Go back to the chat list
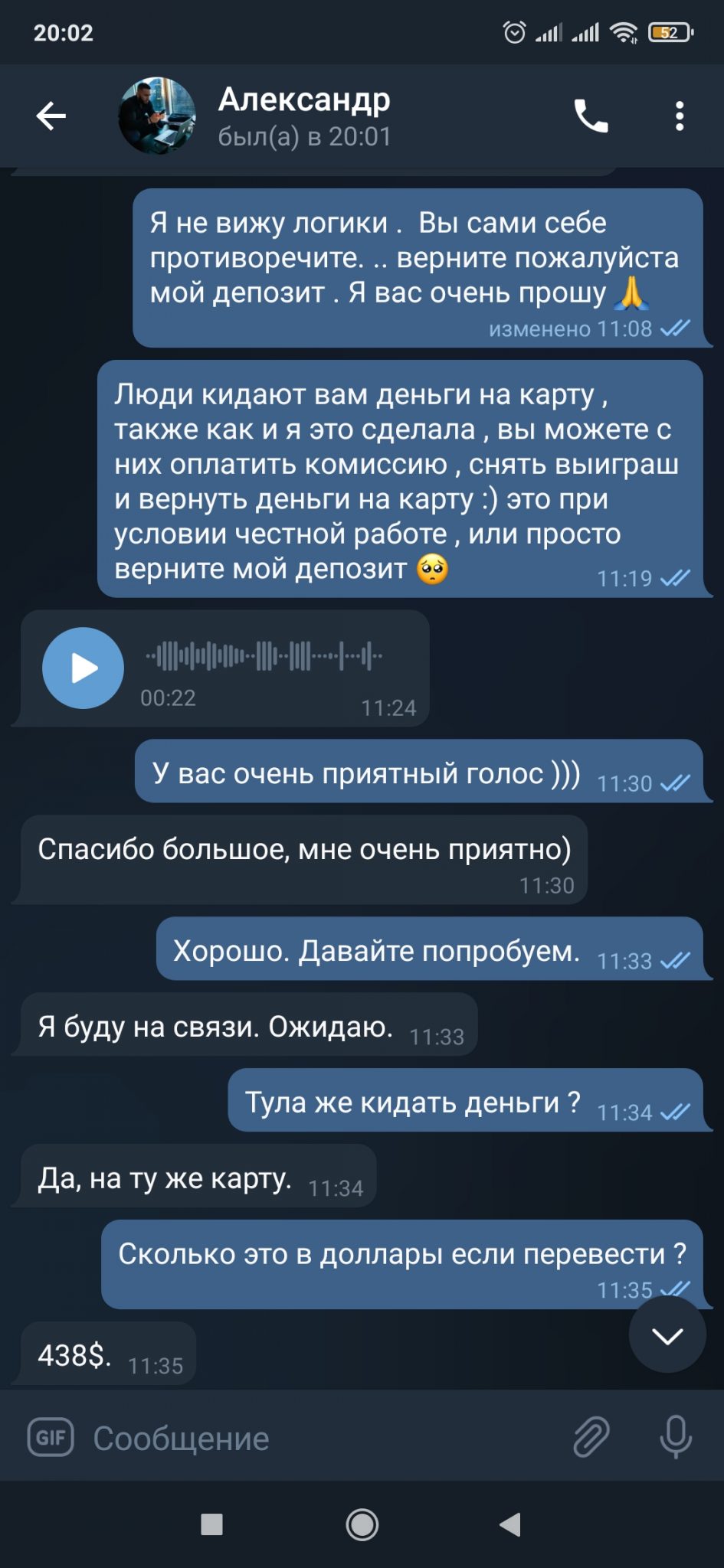Image resolution: width=724 pixels, height=1568 pixels. tap(51, 116)
